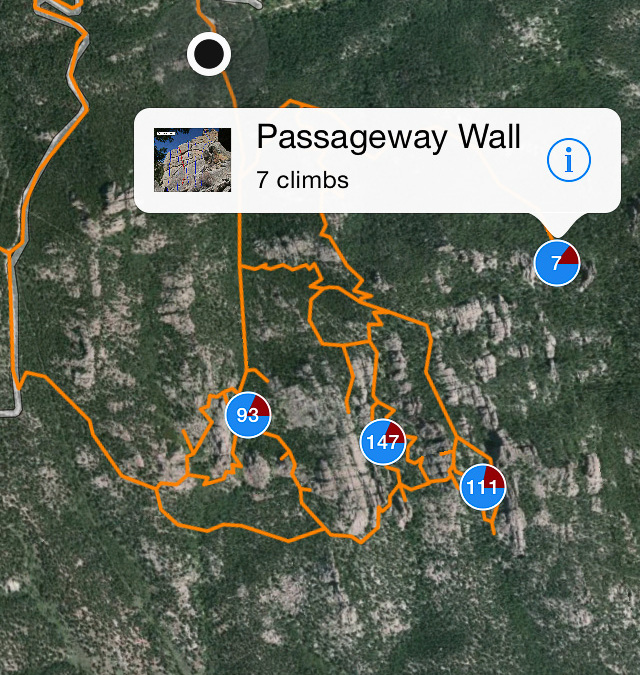Open the Passageway Wall callout

pos(388,158)
